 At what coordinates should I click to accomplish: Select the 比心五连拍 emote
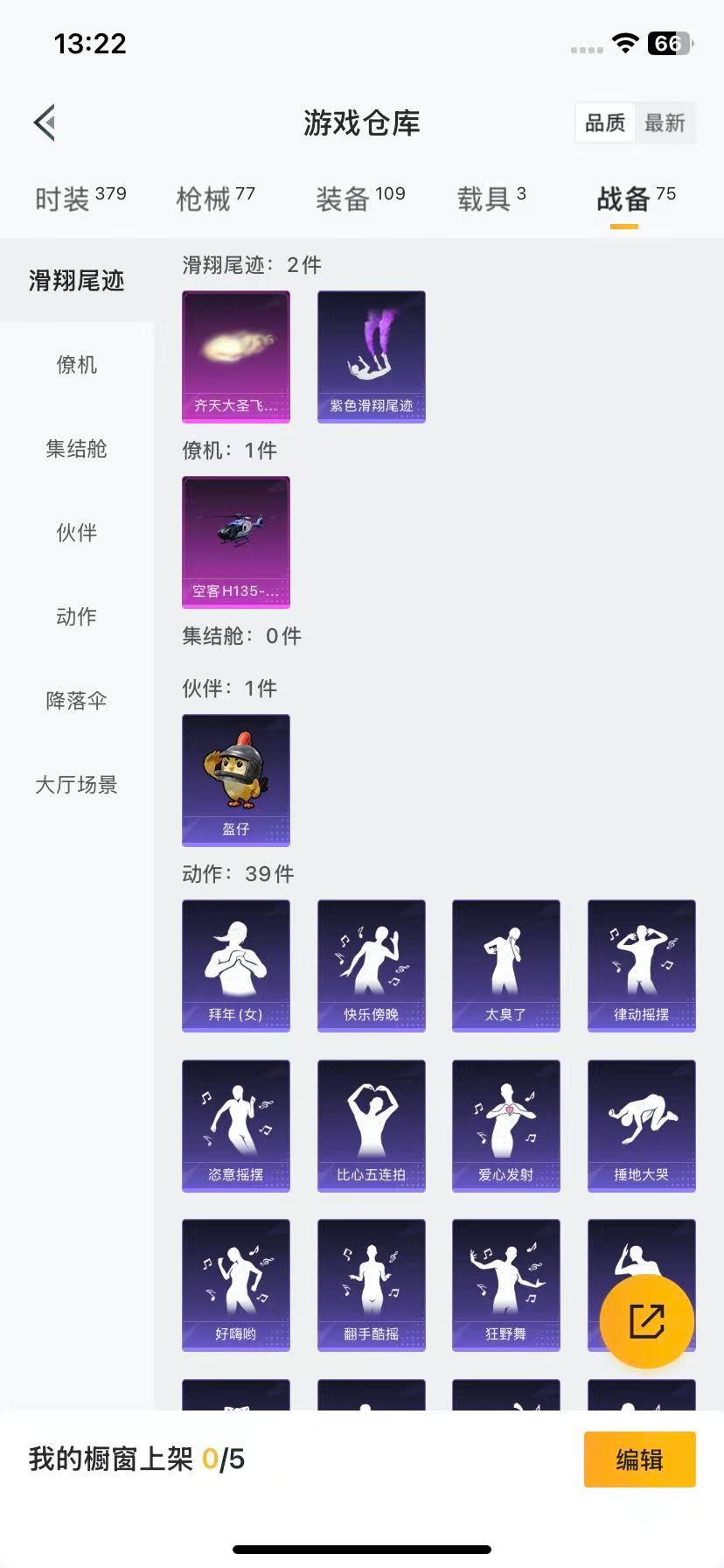(371, 1125)
